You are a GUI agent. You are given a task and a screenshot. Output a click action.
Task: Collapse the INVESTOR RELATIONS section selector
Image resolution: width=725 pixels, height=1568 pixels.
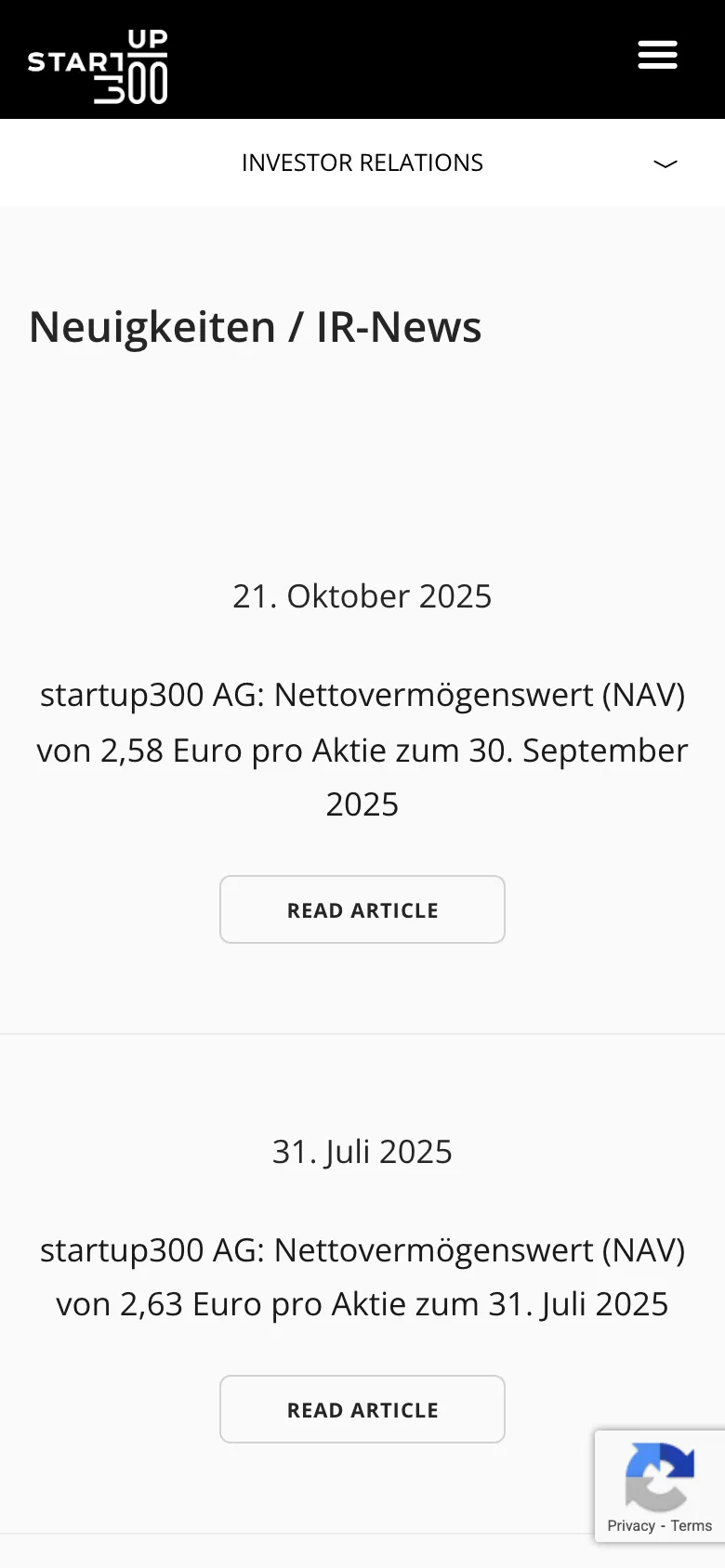pyautogui.click(x=664, y=164)
